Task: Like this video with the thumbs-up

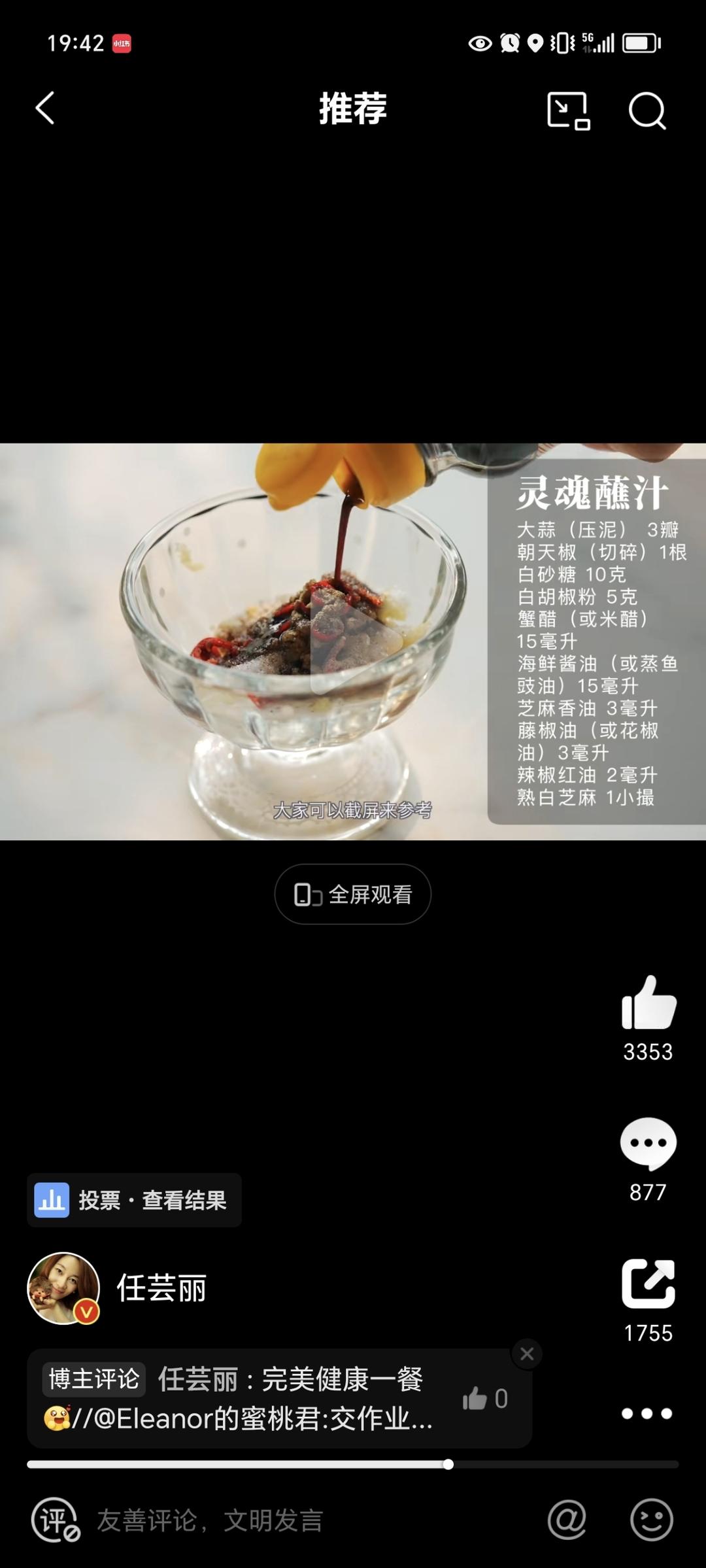Action: tap(648, 1003)
